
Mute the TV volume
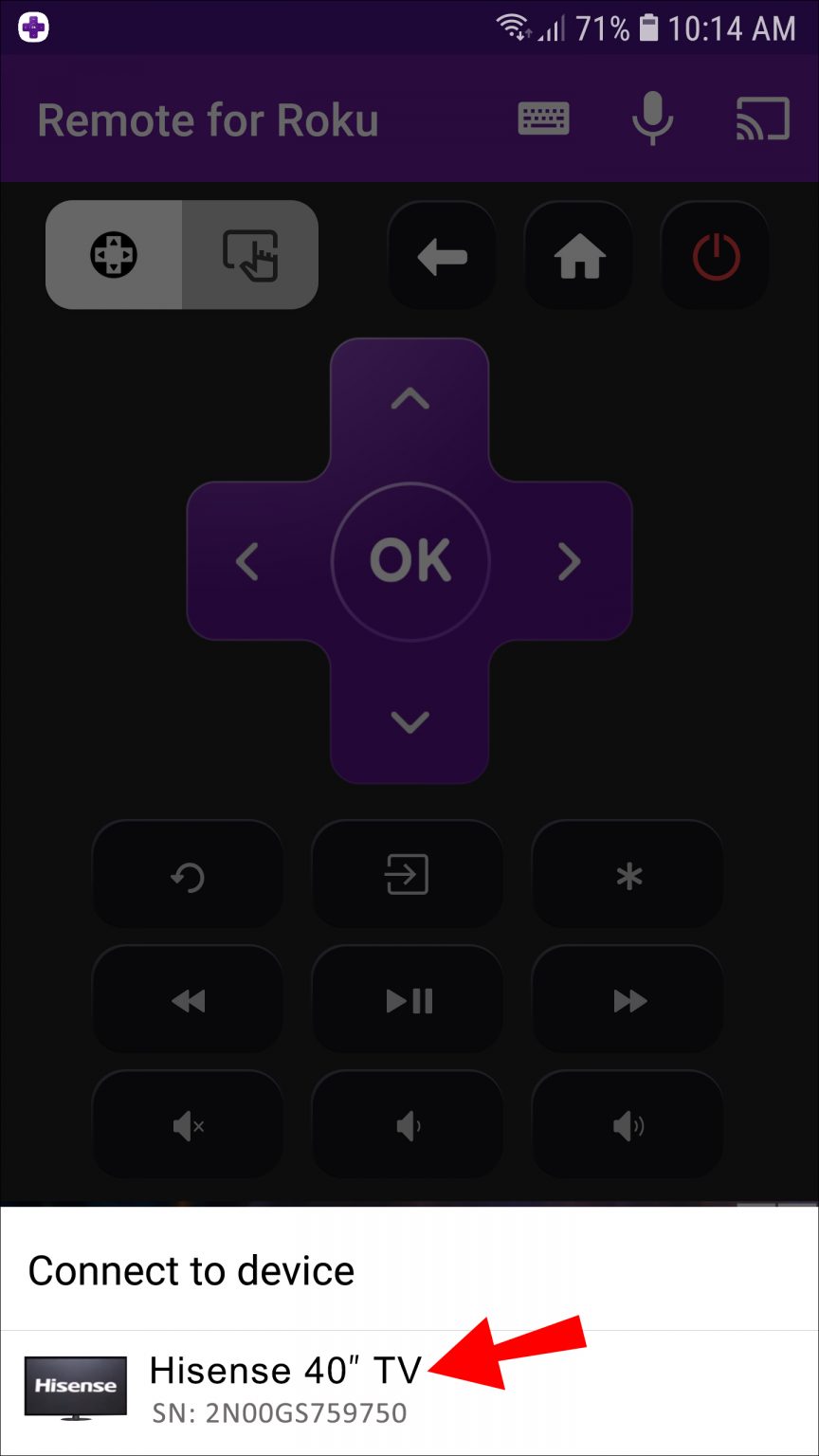tap(187, 1125)
